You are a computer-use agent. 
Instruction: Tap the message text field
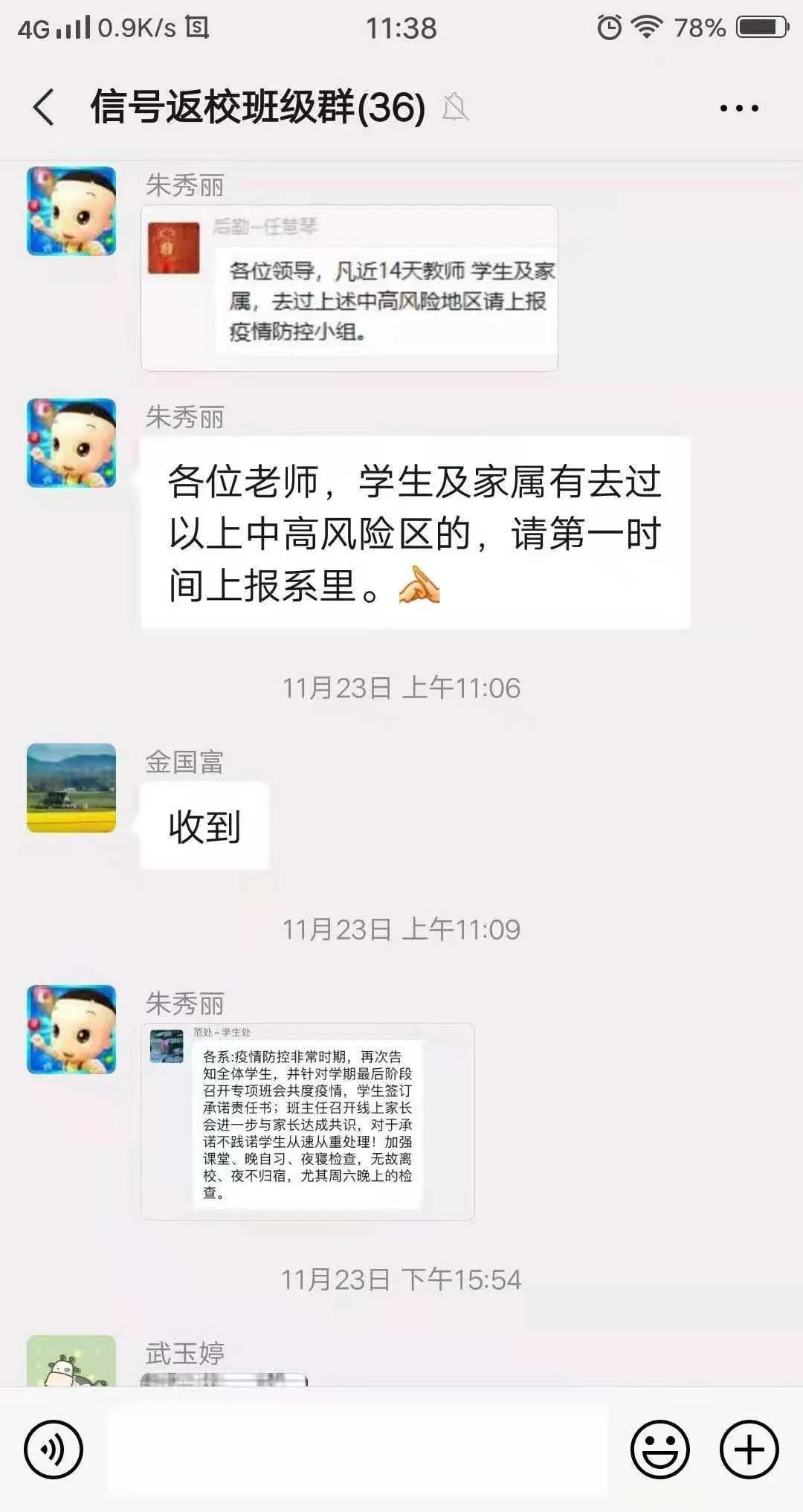[x=357, y=1449]
